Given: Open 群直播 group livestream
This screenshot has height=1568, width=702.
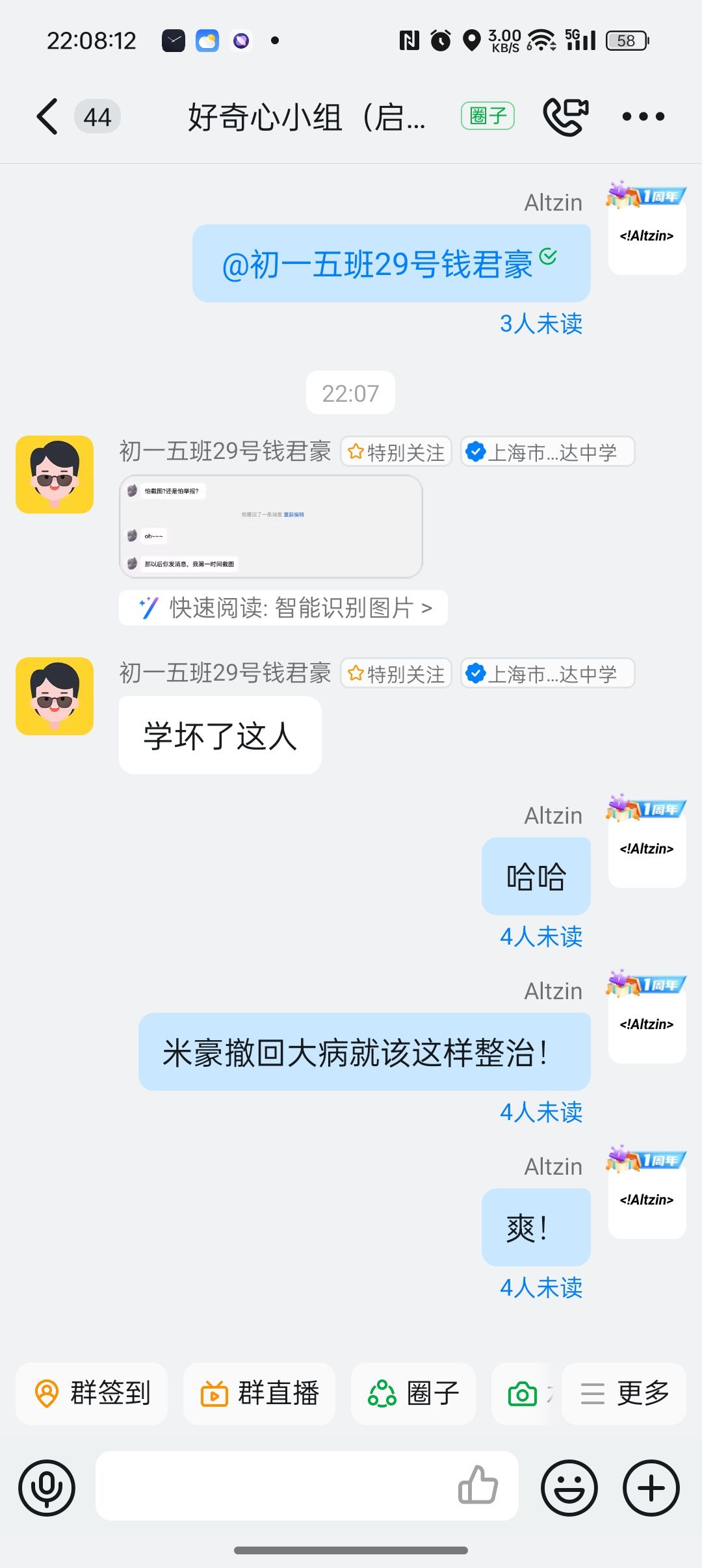Looking at the screenshot, I should point(259,1394).
